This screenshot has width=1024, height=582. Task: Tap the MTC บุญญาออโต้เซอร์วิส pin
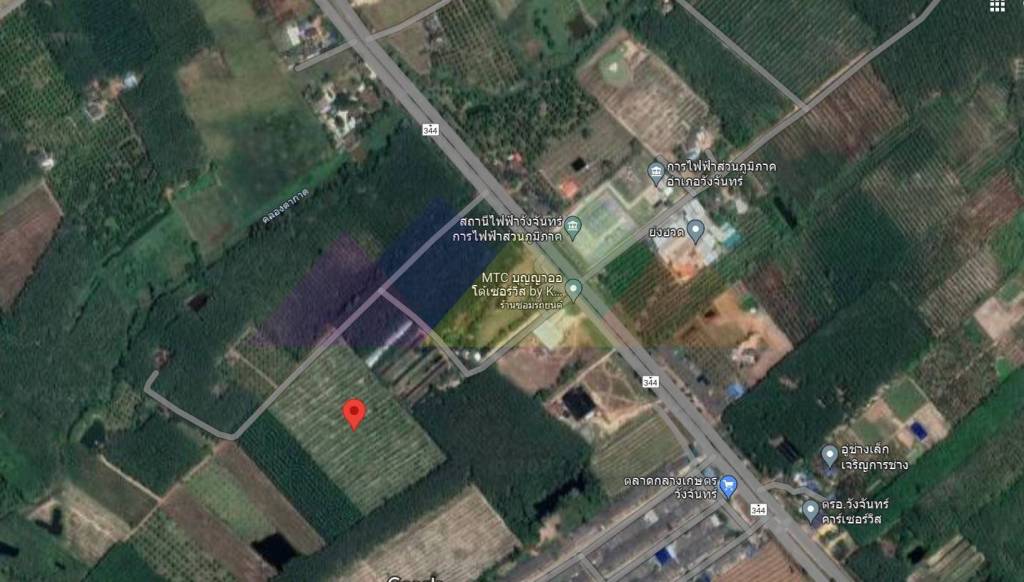[573, 290]
